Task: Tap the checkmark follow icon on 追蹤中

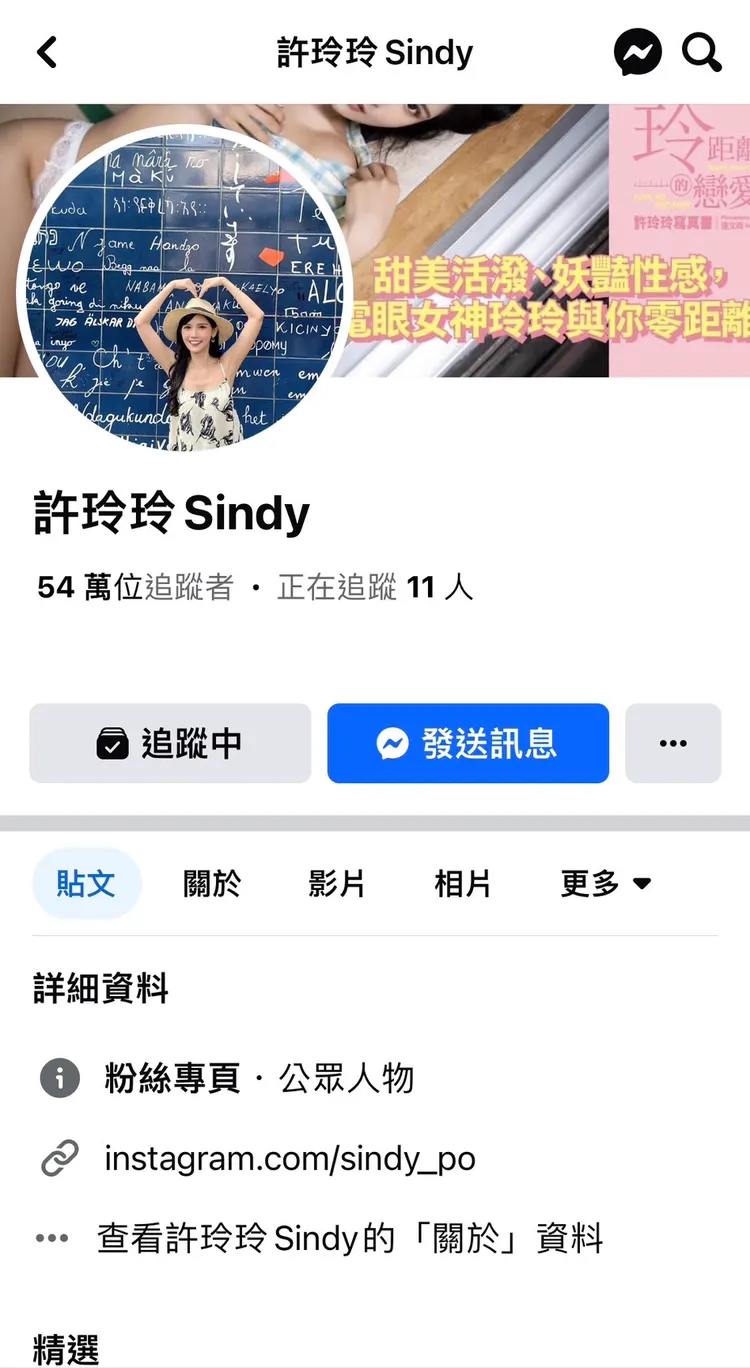Action: pos(113,742)
